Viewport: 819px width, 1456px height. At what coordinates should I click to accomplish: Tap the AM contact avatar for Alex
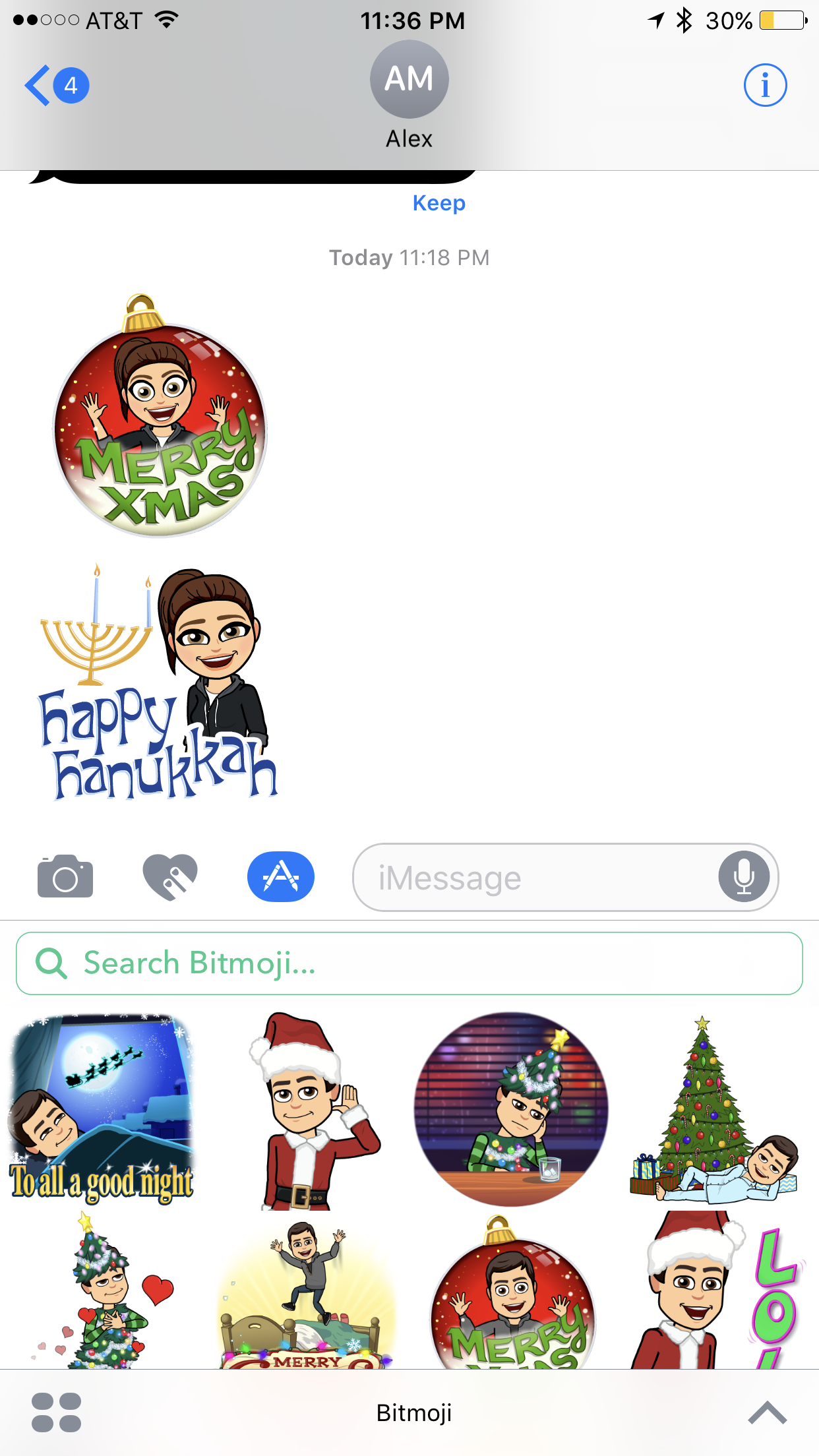409,78
